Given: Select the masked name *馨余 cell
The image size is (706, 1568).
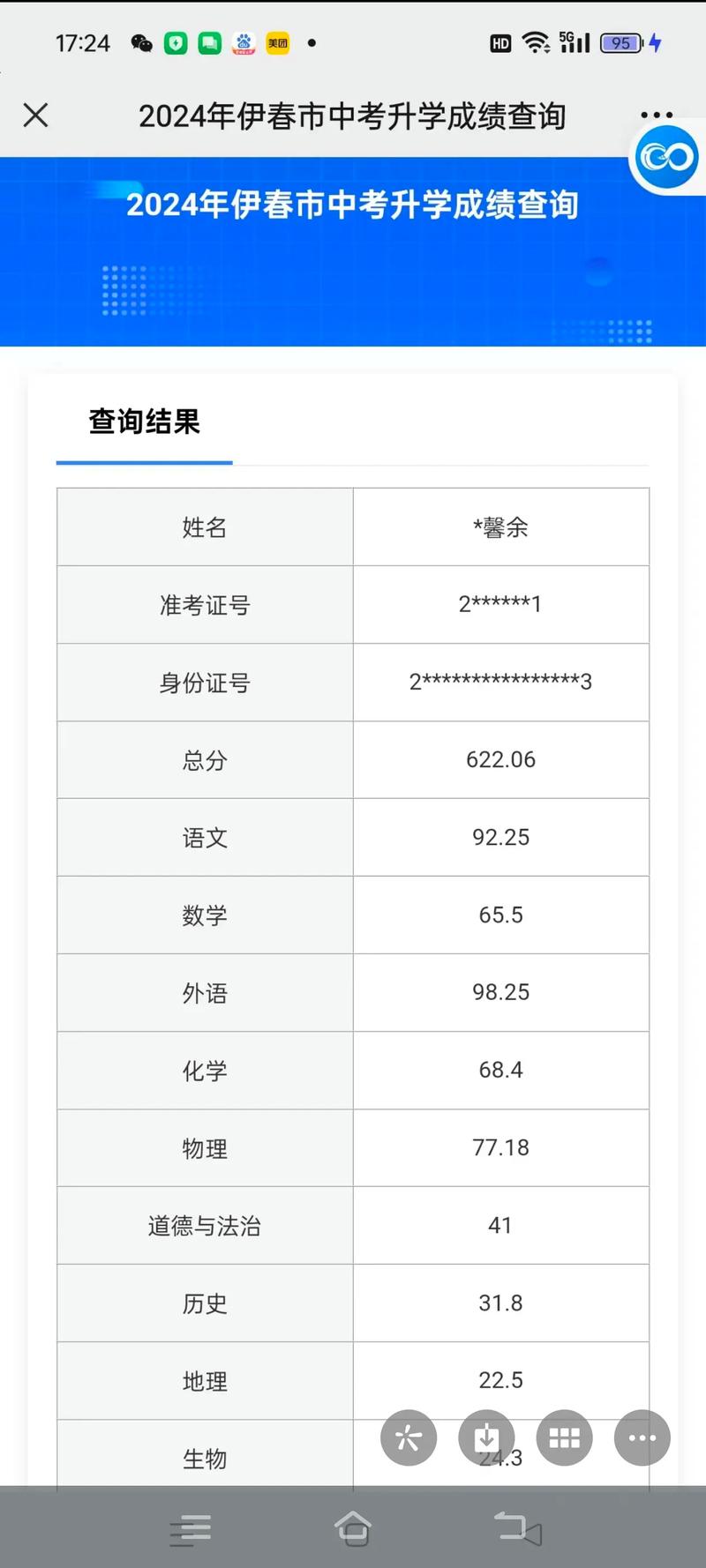Looking at the screenshot, I should pos(500,526).
